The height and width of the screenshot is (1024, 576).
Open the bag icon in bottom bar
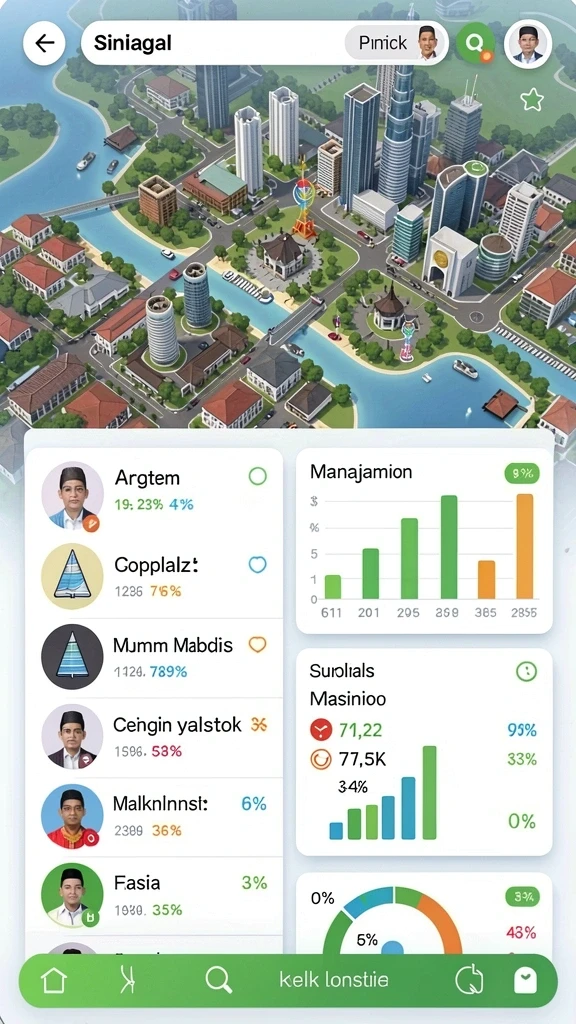tap(526, 980)
